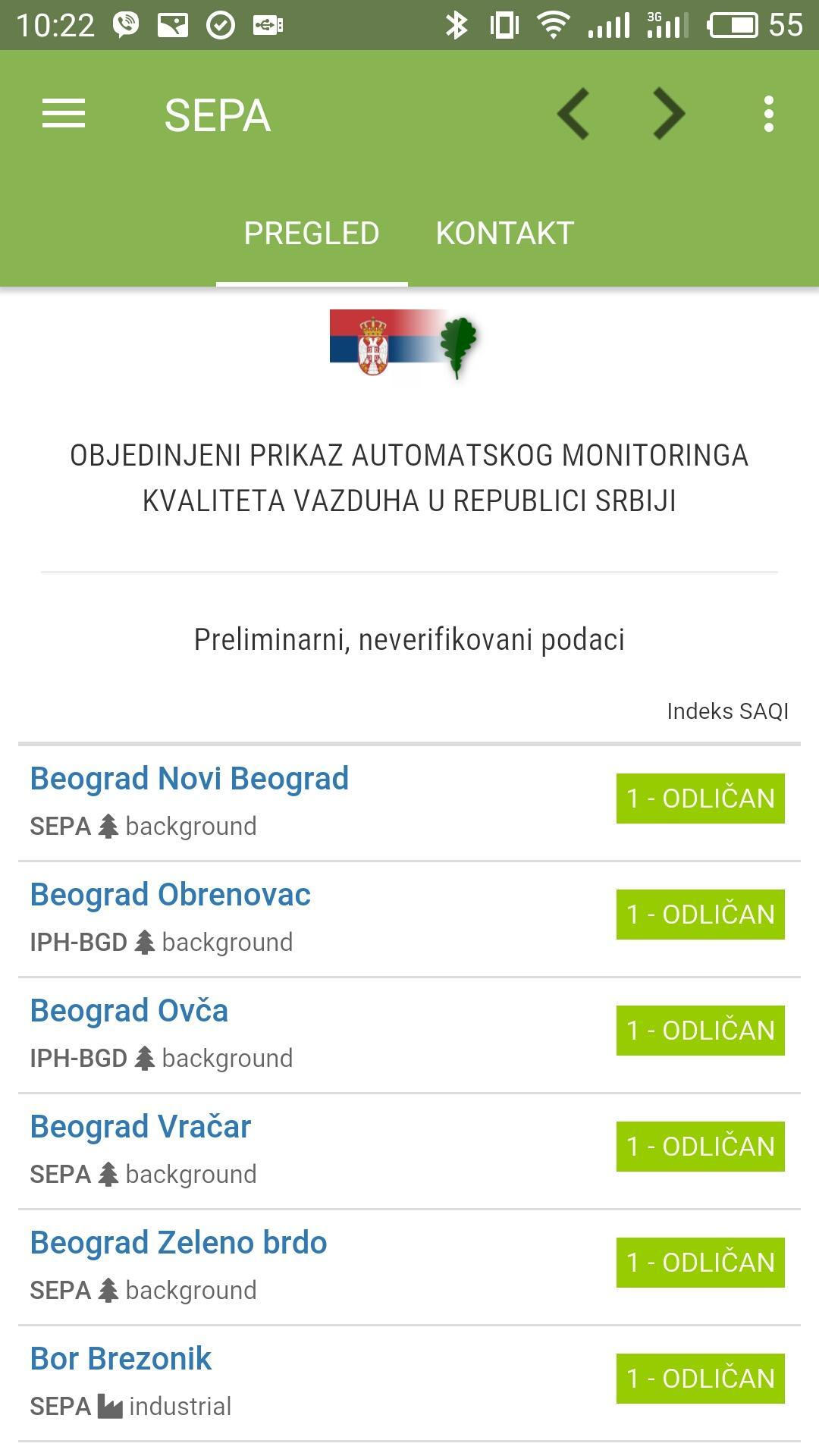
Task: Switch to the KONTAKT tab
Action: (x=504, y=234)
